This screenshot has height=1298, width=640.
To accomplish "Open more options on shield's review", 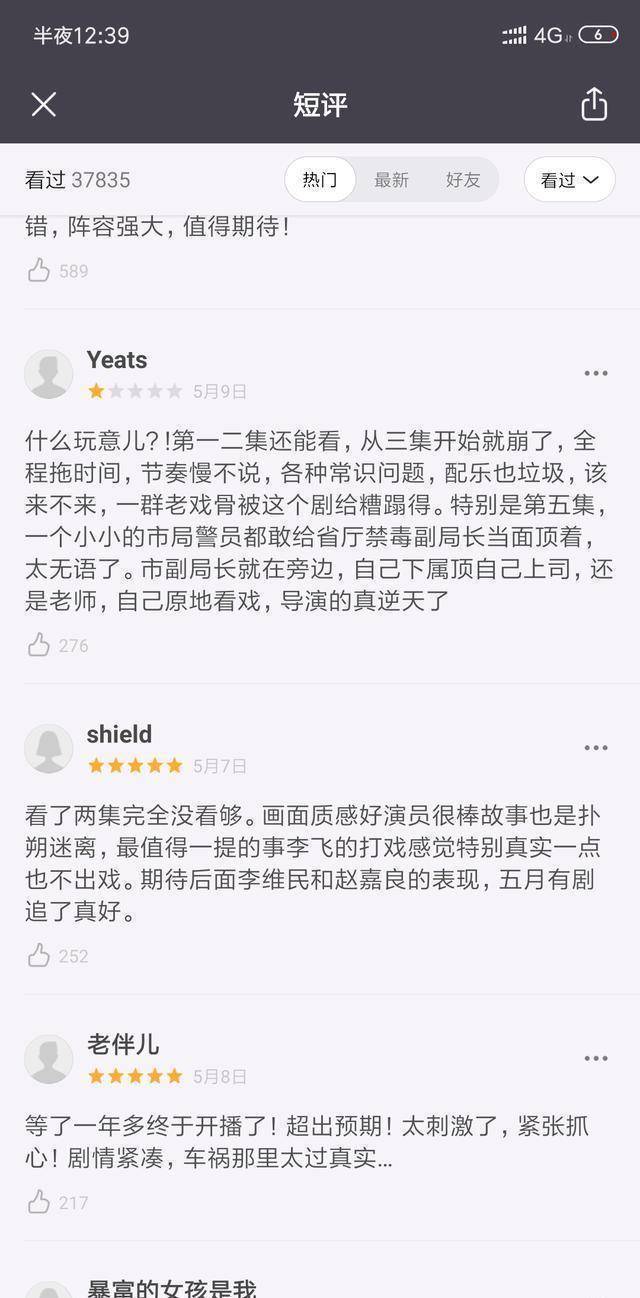I will click(x=596, y=748).
